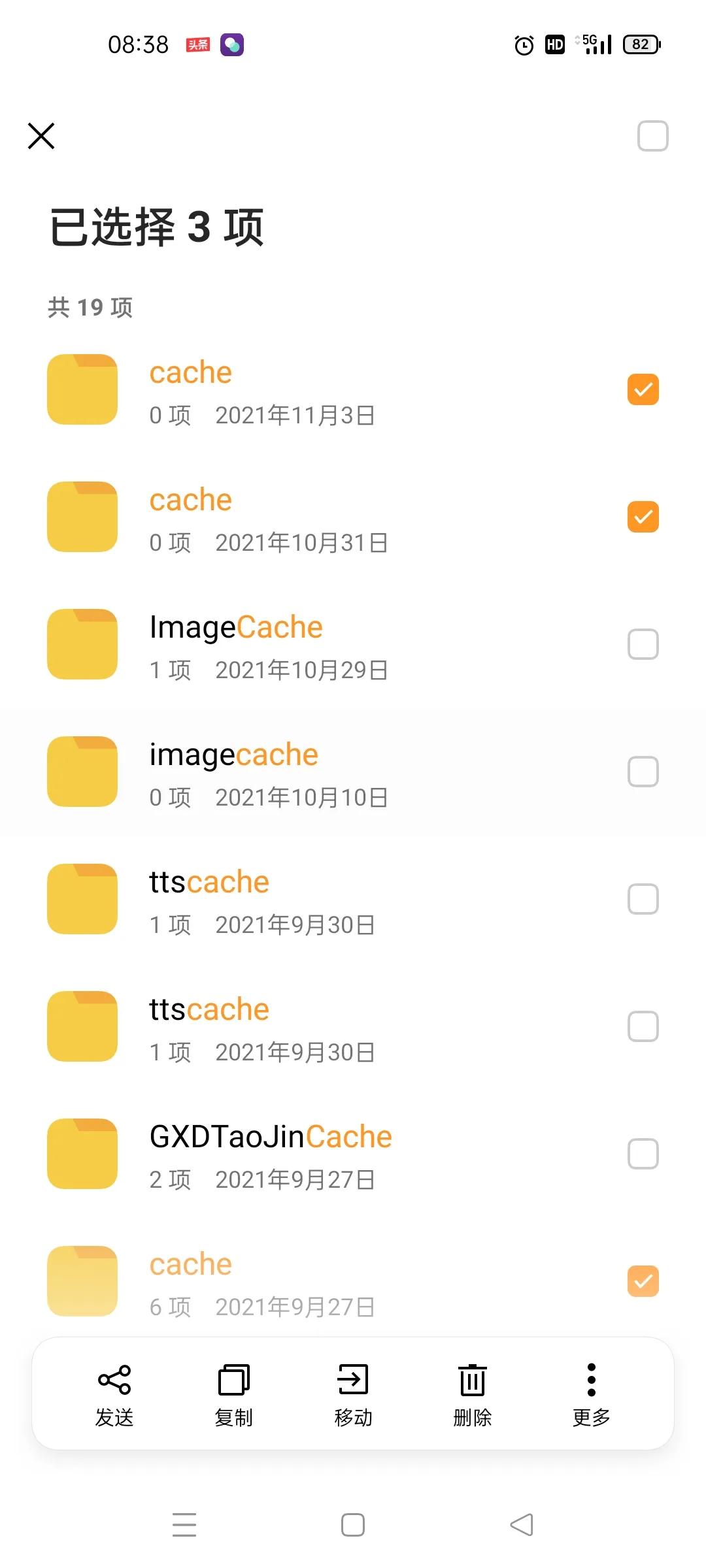This screenshot has height=1568, width=706.
Task: Select the imagecache folder dated 2021年10月10日
Action: pos(643,772)
